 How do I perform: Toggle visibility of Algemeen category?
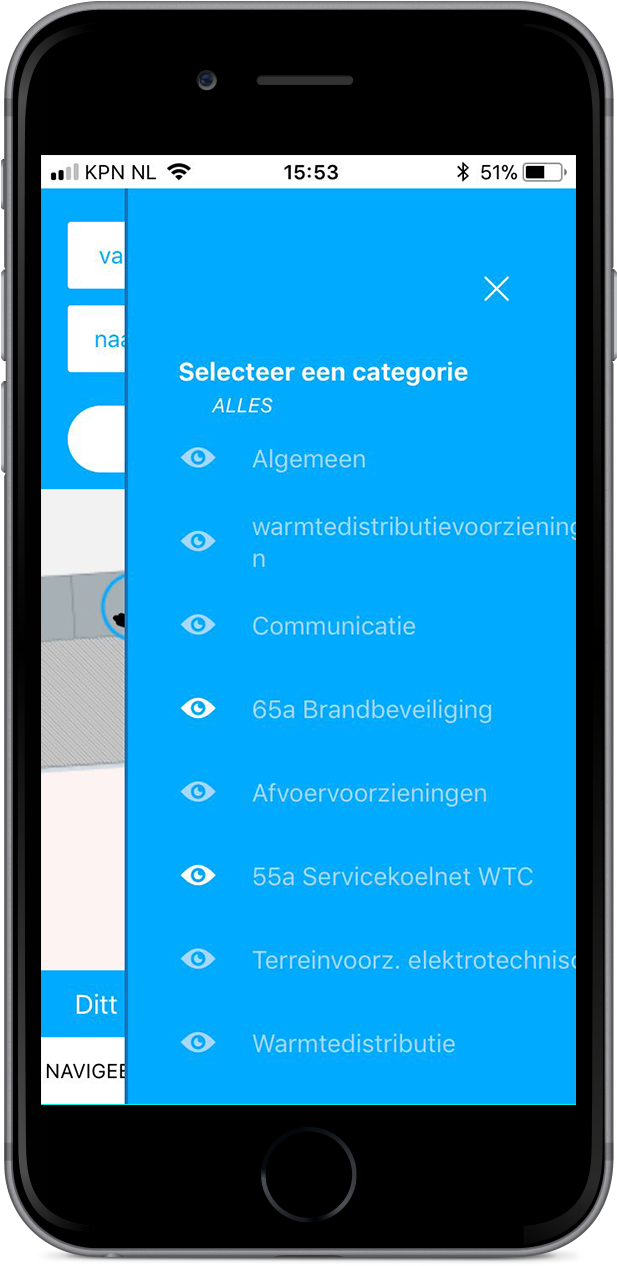click(x=198, y=459)
